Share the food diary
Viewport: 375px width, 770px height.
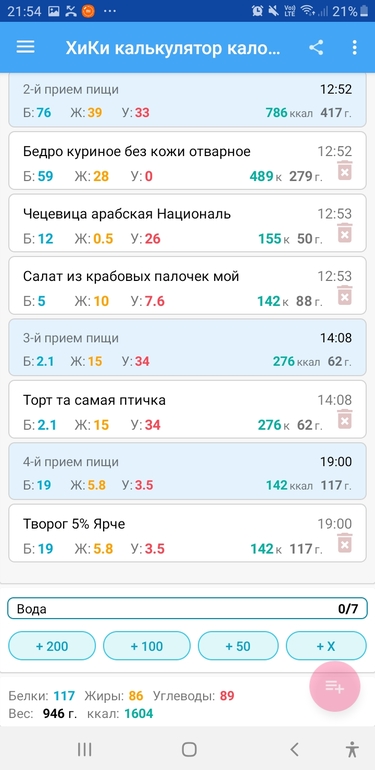click(x=316, y=47)
